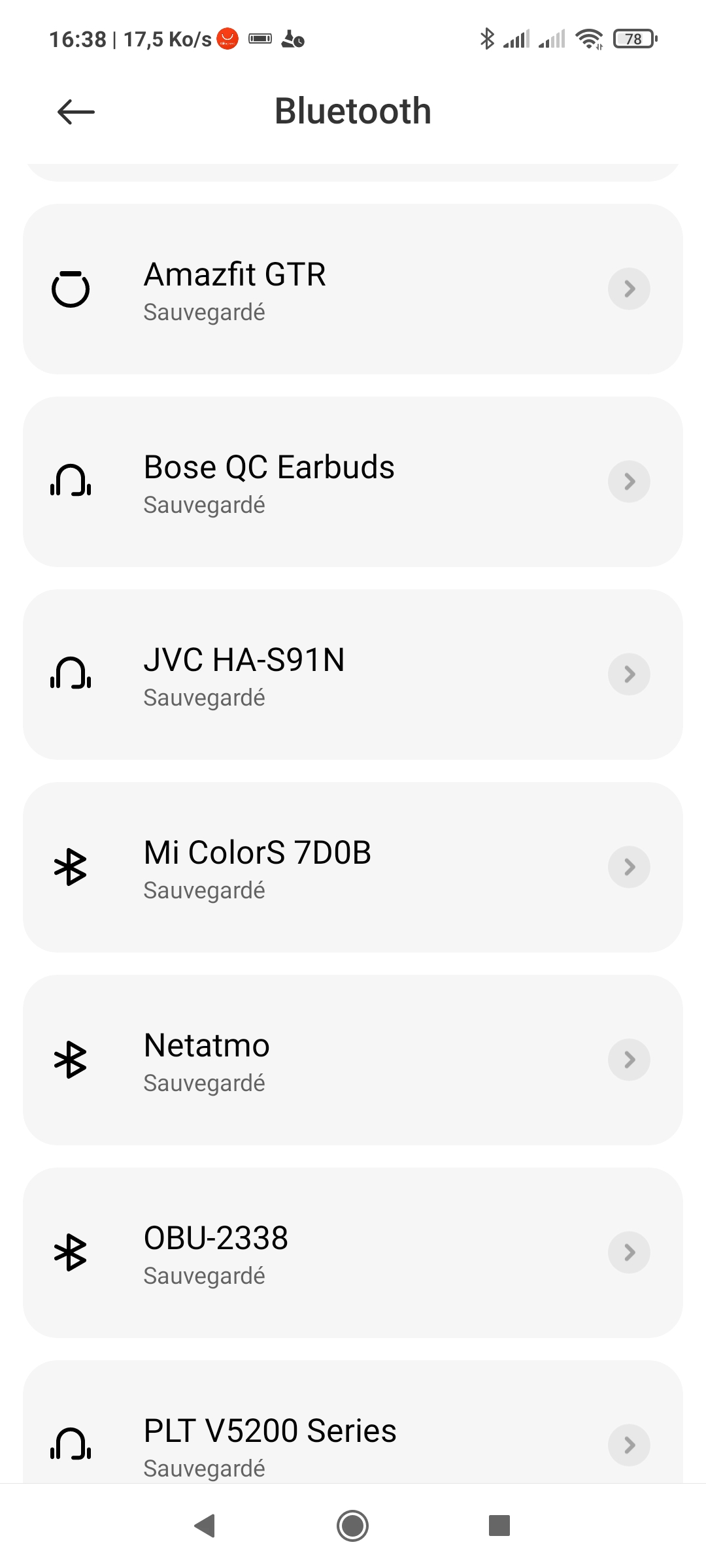The width and height of the screenshot is (706, 1568).
Task: Connect to the saved Amazfit GTR device
Action: [353, 289]
